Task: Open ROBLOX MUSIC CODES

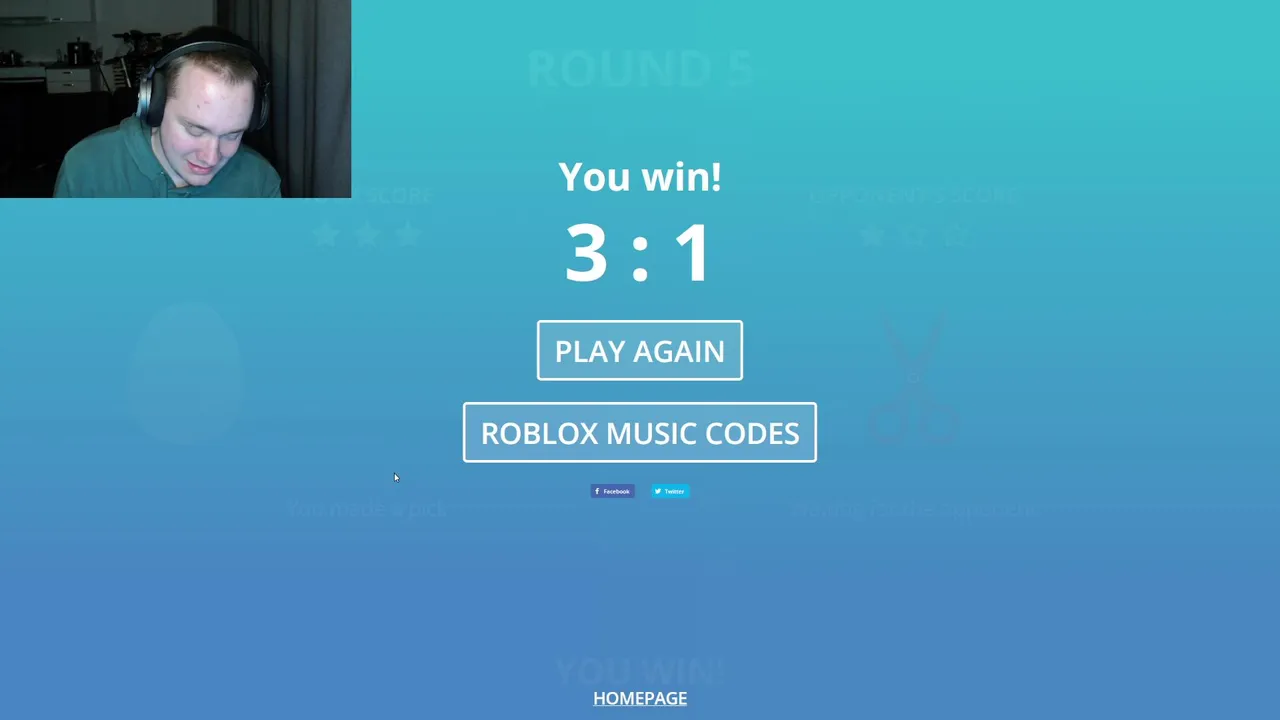Action: [640, 433]
